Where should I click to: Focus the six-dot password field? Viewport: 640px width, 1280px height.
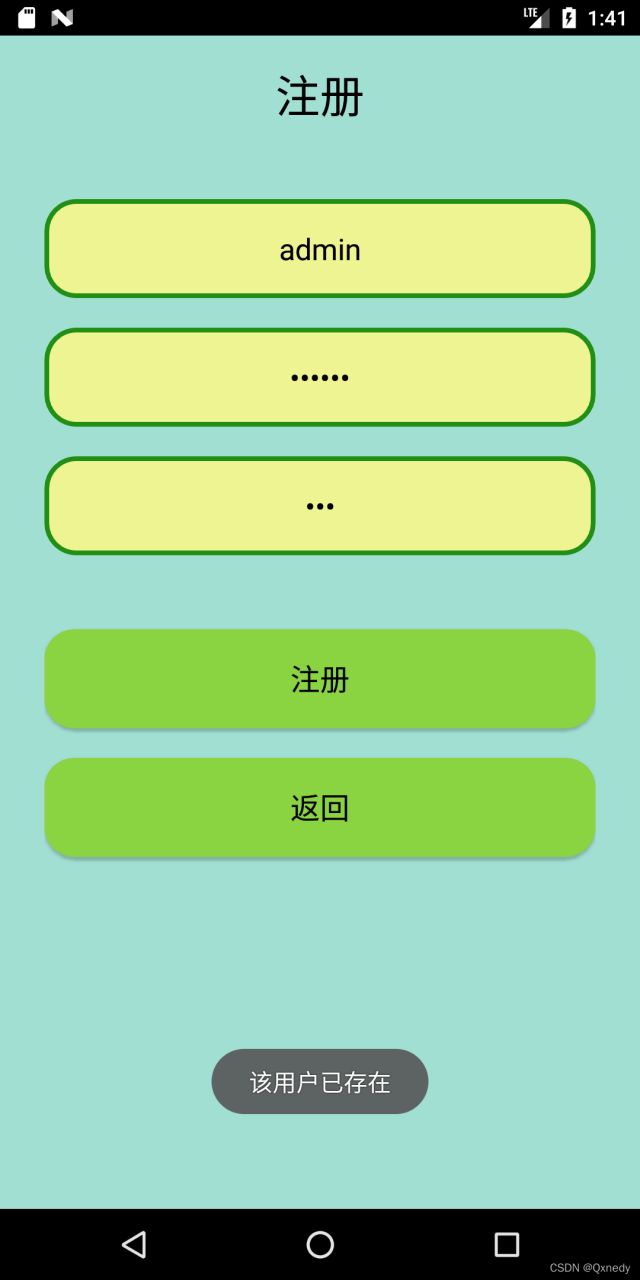[320, 377]
